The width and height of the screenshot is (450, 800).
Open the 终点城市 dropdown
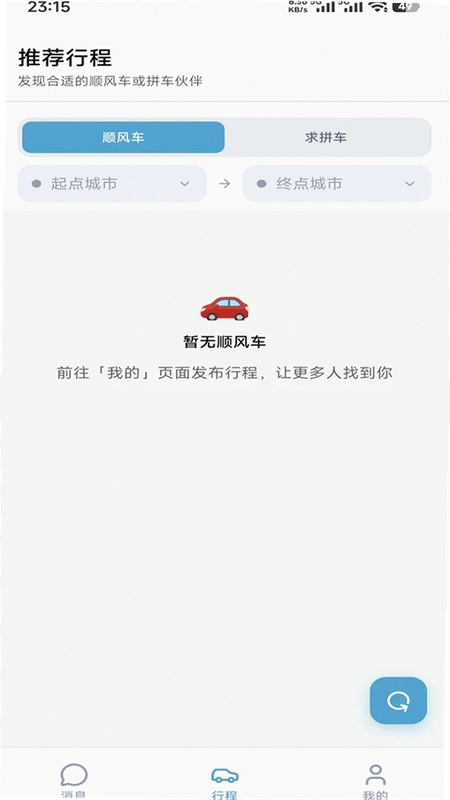337,184
